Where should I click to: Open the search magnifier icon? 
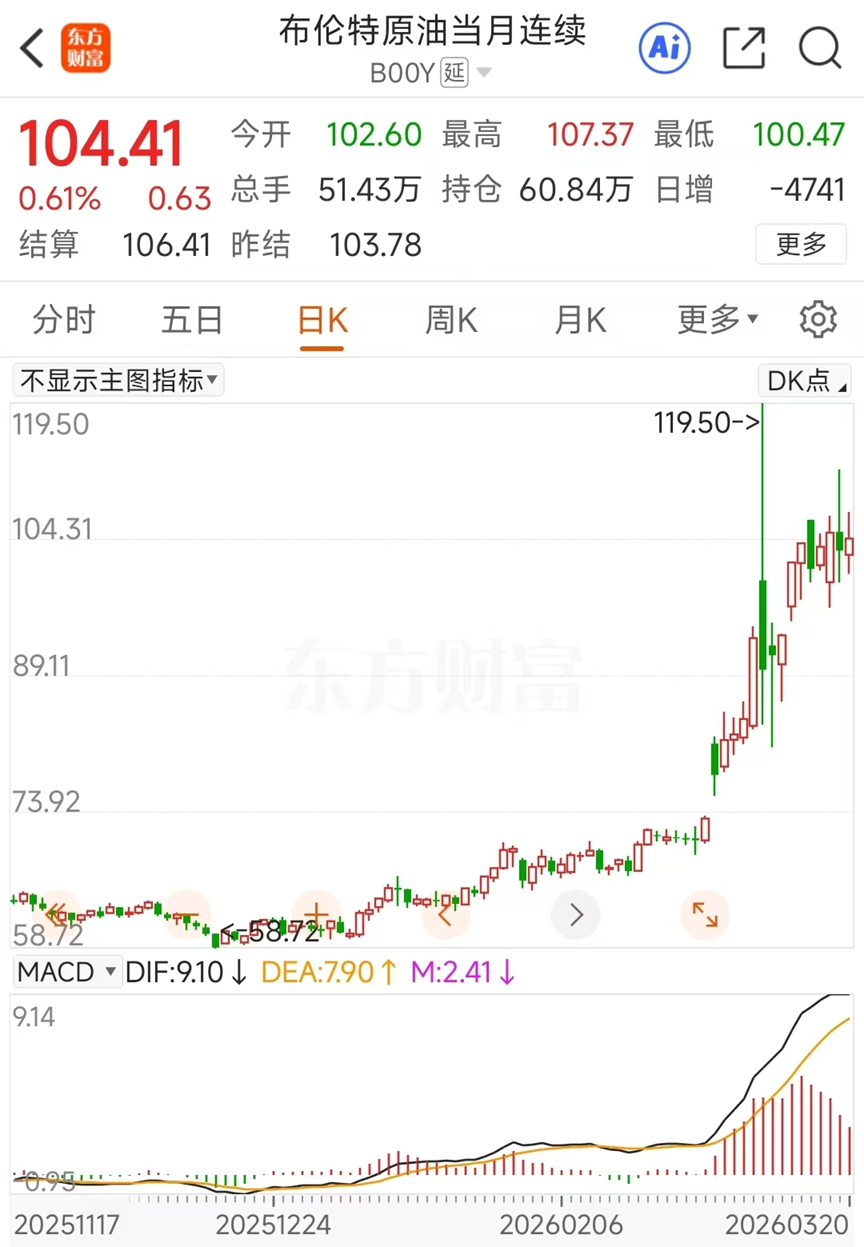[x=820, y=47]
